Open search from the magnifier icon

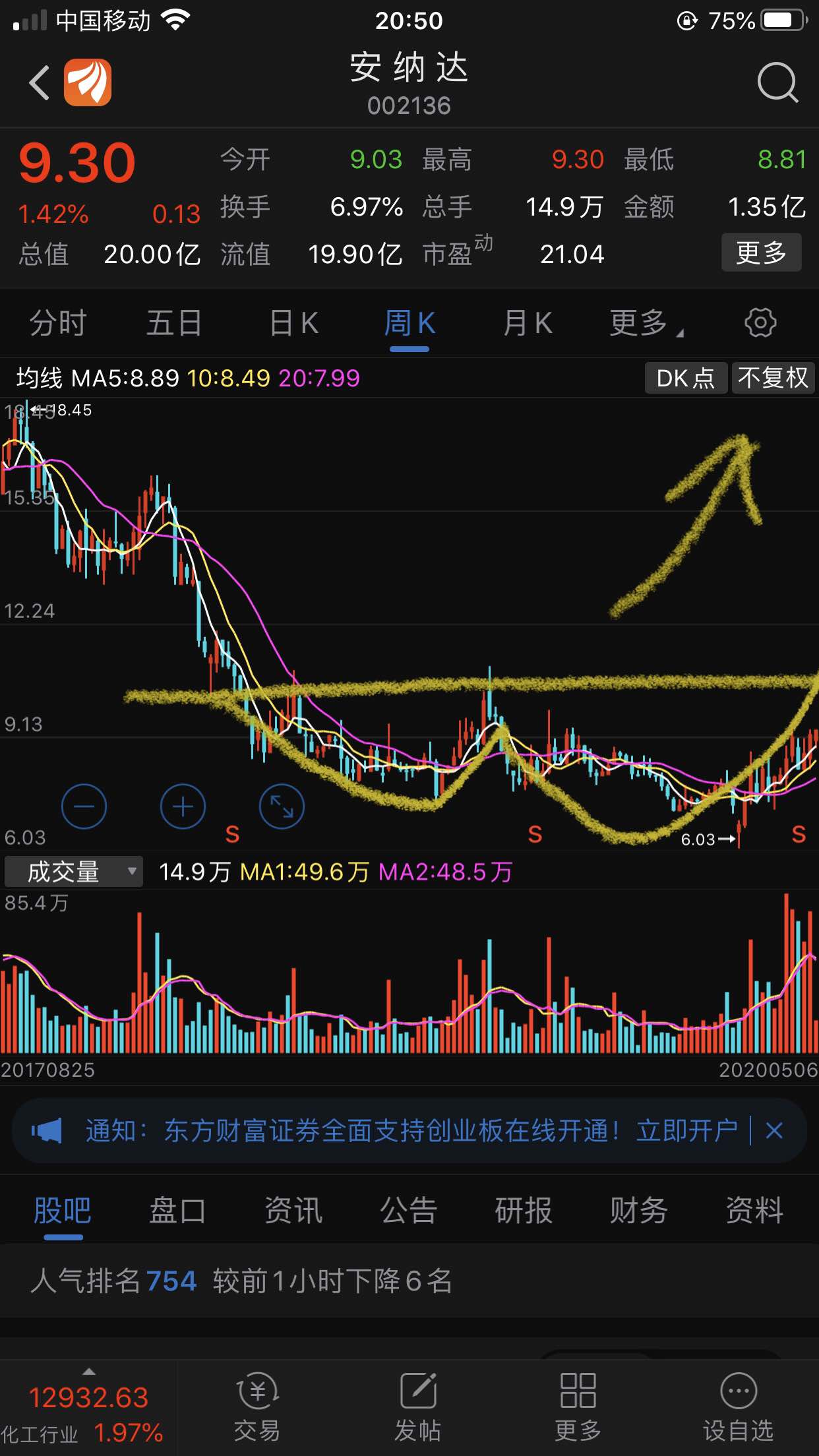778,83
